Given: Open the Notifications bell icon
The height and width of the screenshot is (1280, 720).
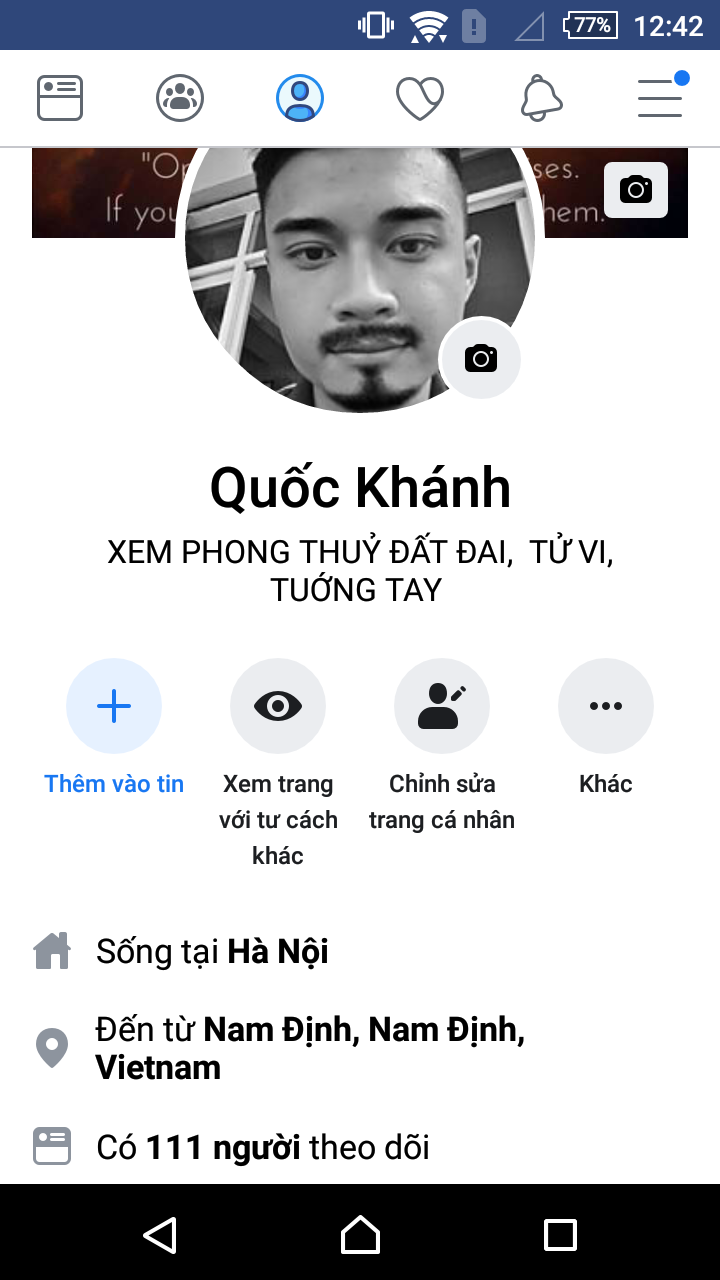Looking at the screenshot, I should click(540, 97).
